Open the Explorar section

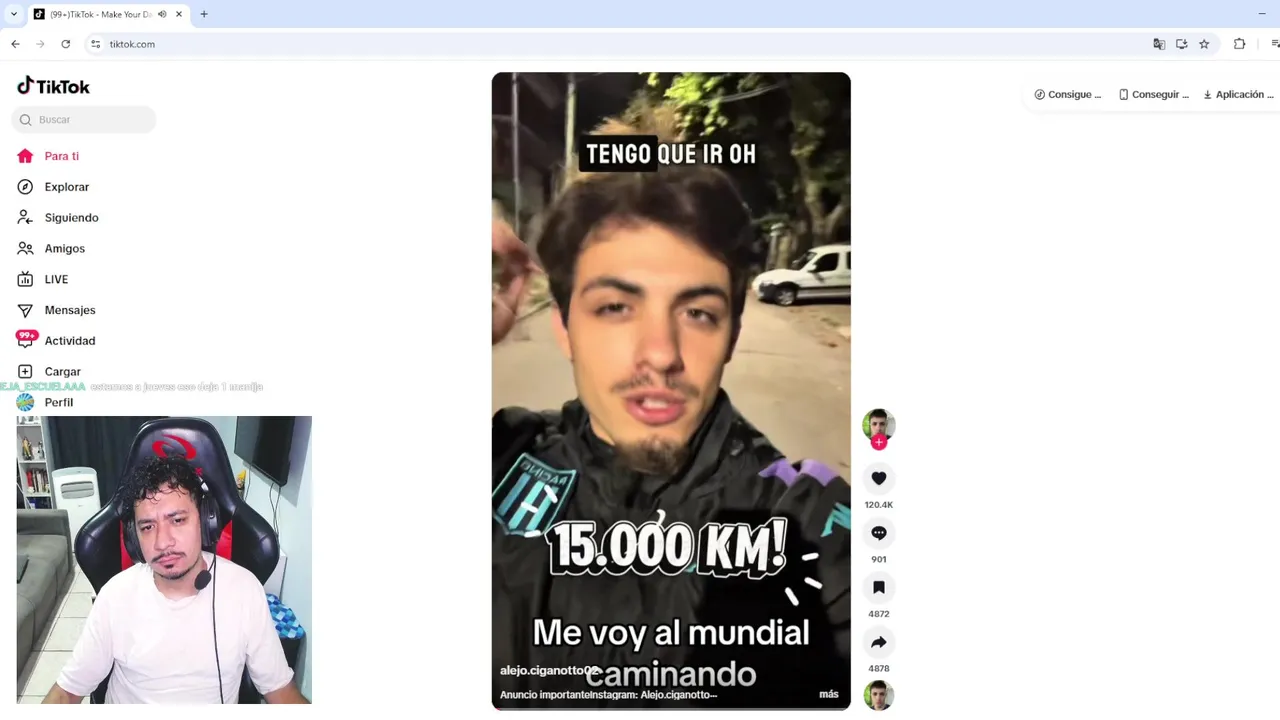click(66, 187)
